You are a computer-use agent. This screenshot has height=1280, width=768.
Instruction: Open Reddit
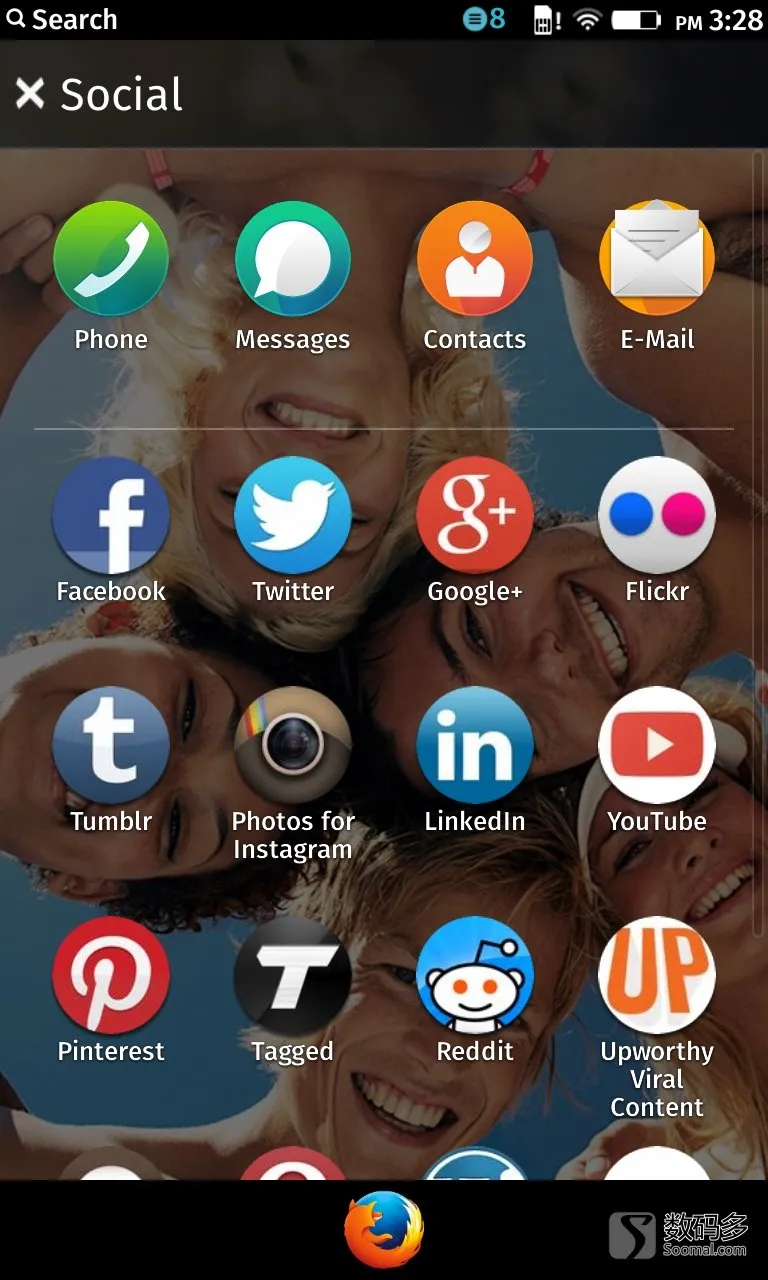[475, 975]
